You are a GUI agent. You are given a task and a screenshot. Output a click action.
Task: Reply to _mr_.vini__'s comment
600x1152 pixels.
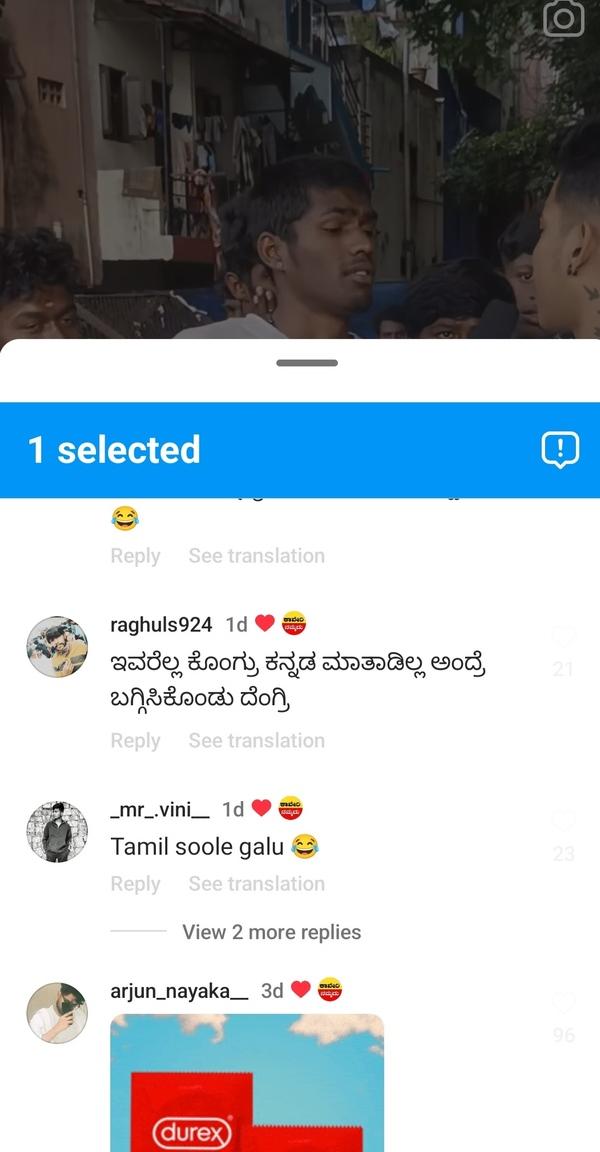coord(135,884)
